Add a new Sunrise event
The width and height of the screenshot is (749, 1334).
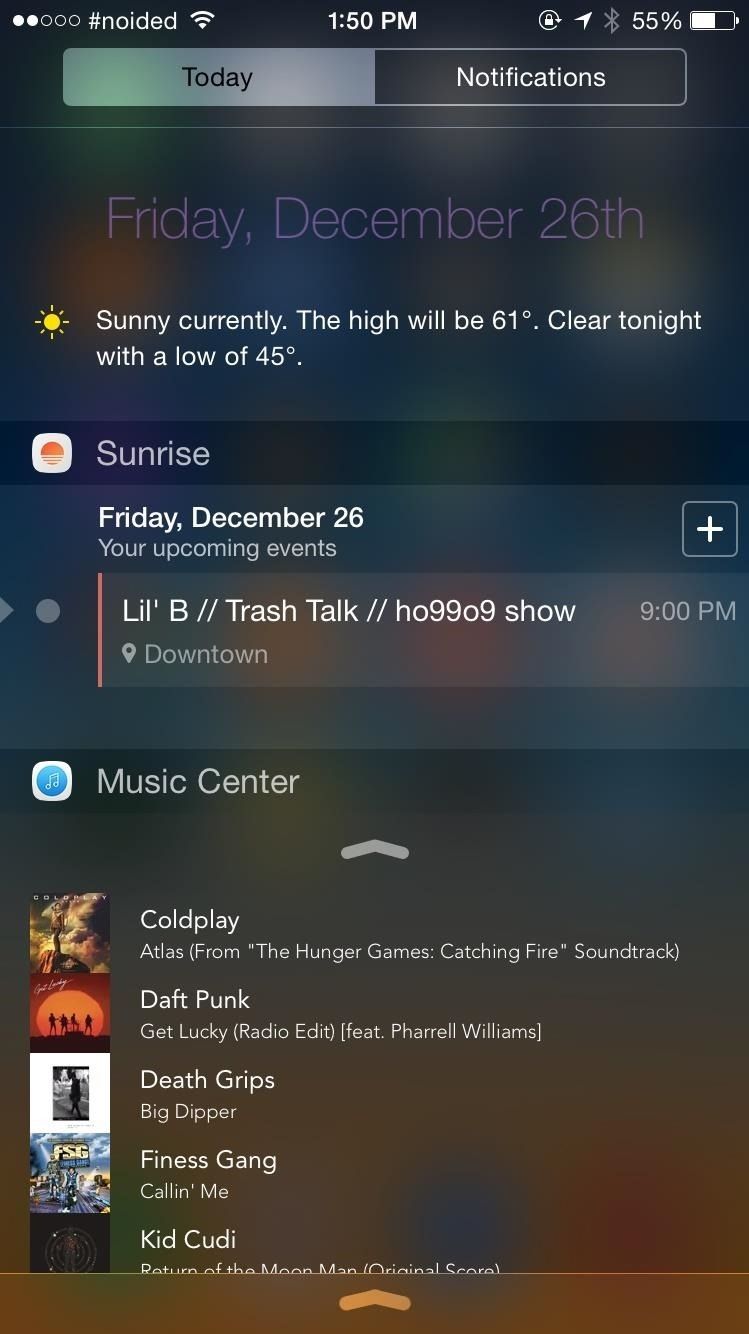point(709,529)
